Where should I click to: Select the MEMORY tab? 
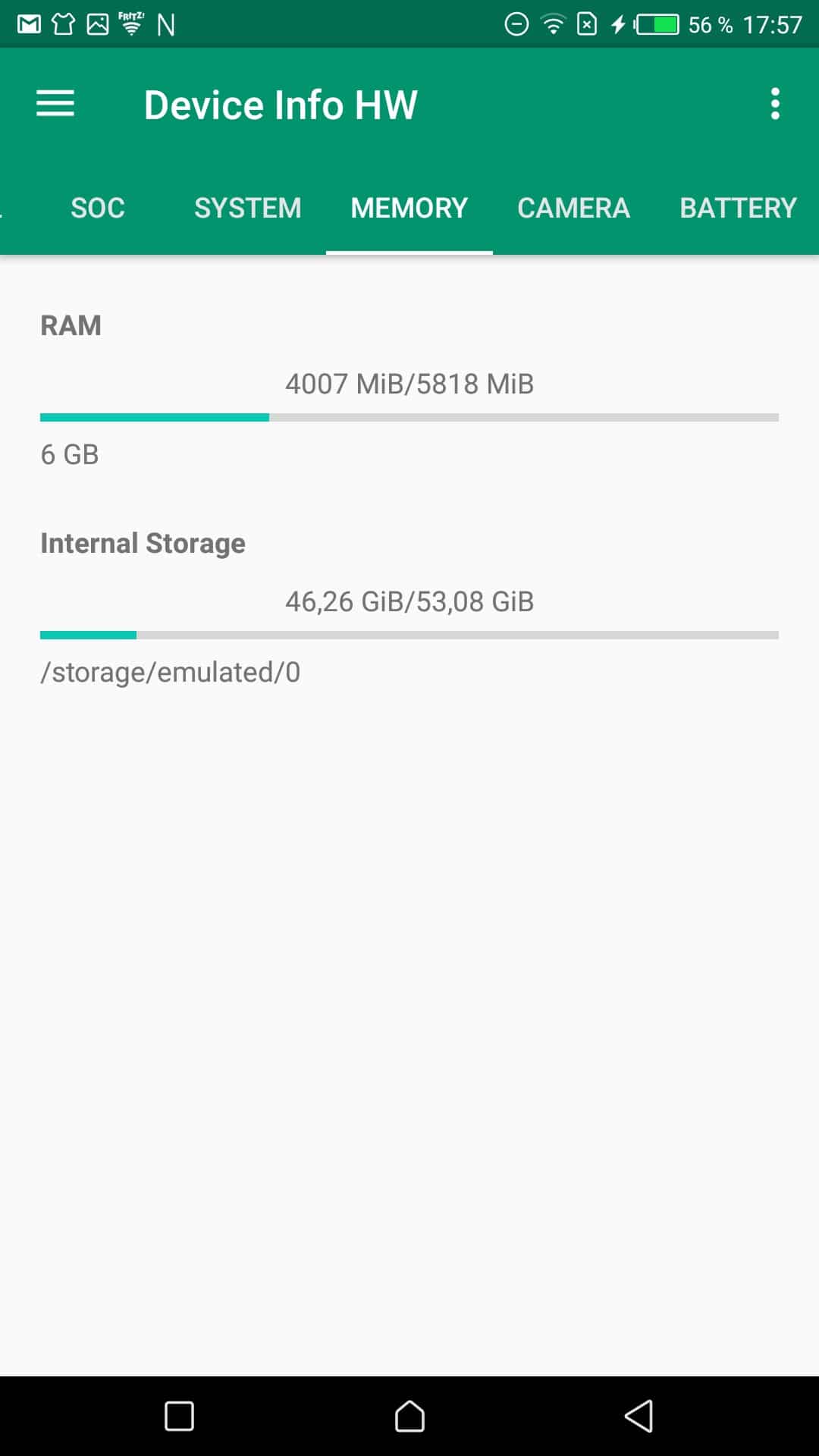[409, 208]
